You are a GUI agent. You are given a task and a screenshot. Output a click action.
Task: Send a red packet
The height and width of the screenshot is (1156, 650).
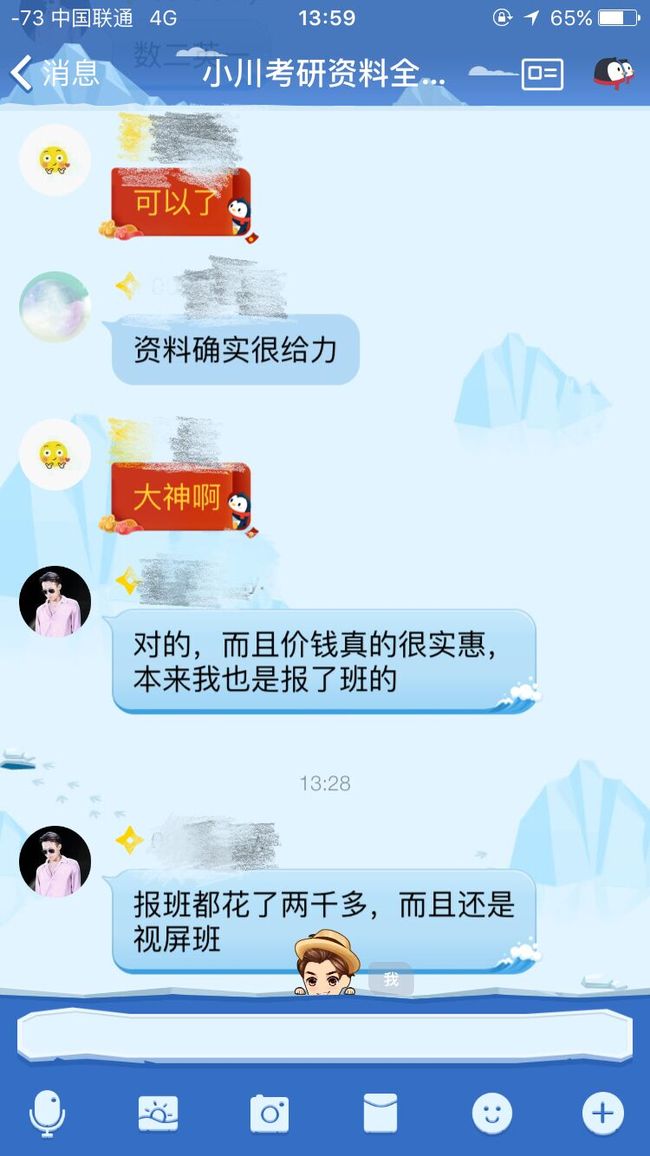tap(380, 1113)
